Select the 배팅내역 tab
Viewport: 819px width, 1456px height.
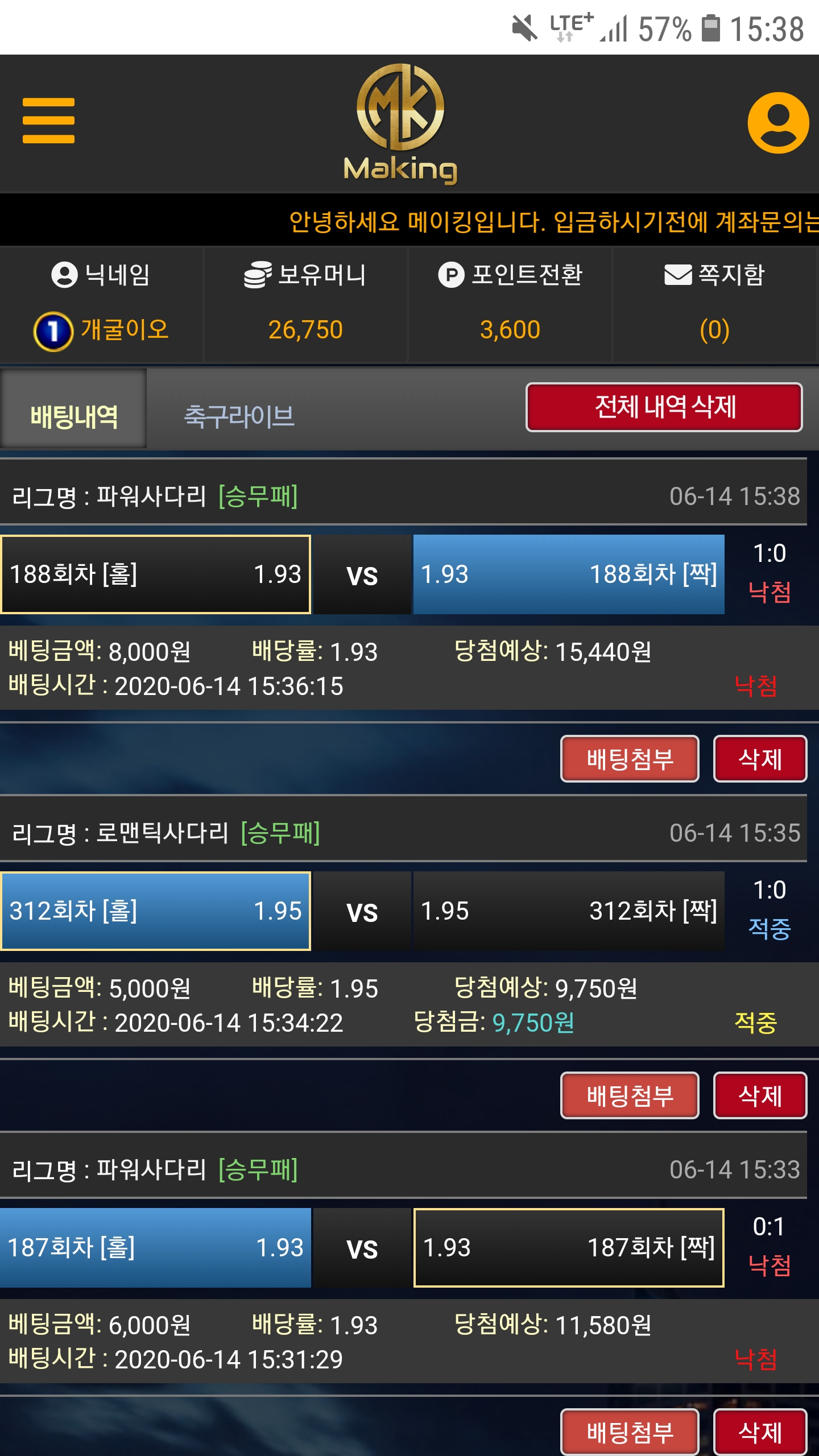tap(74, 416)
